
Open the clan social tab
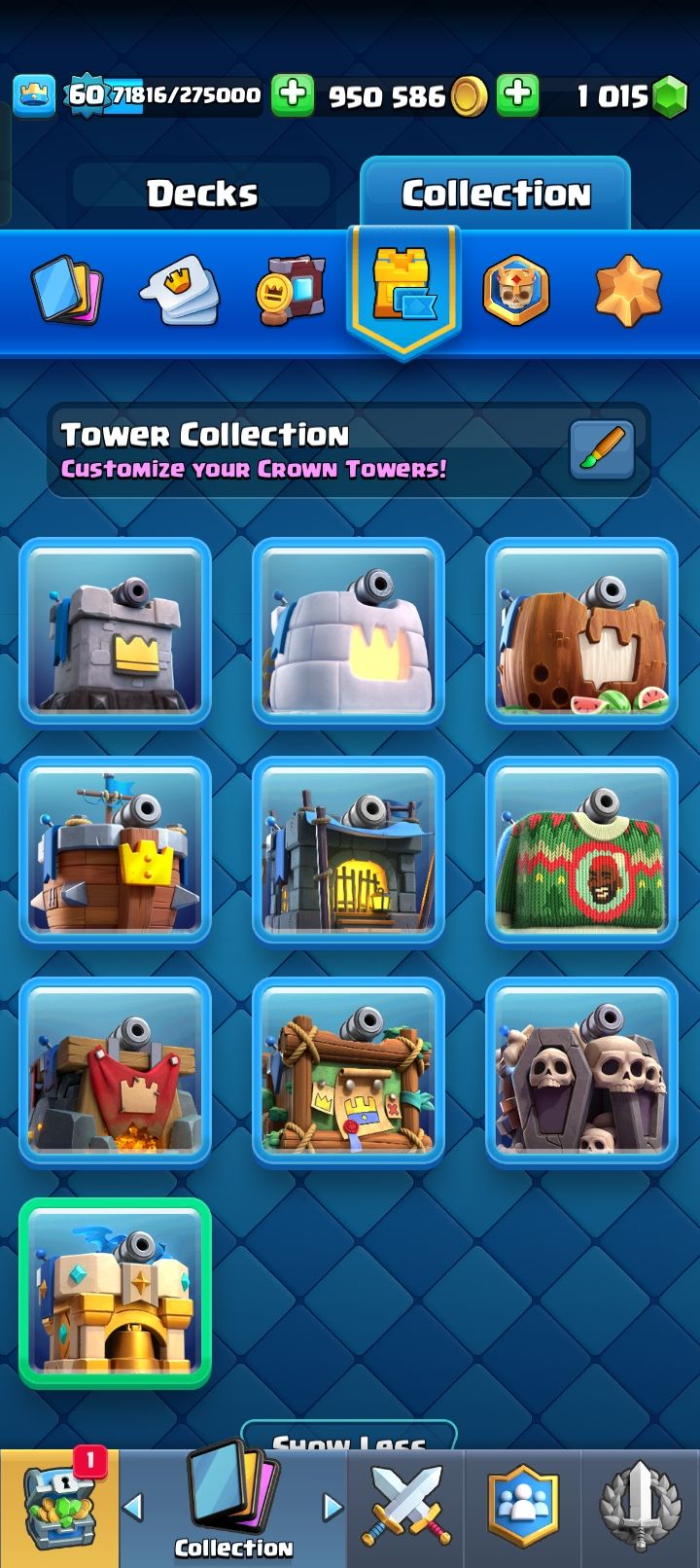tap(523, 1509)
